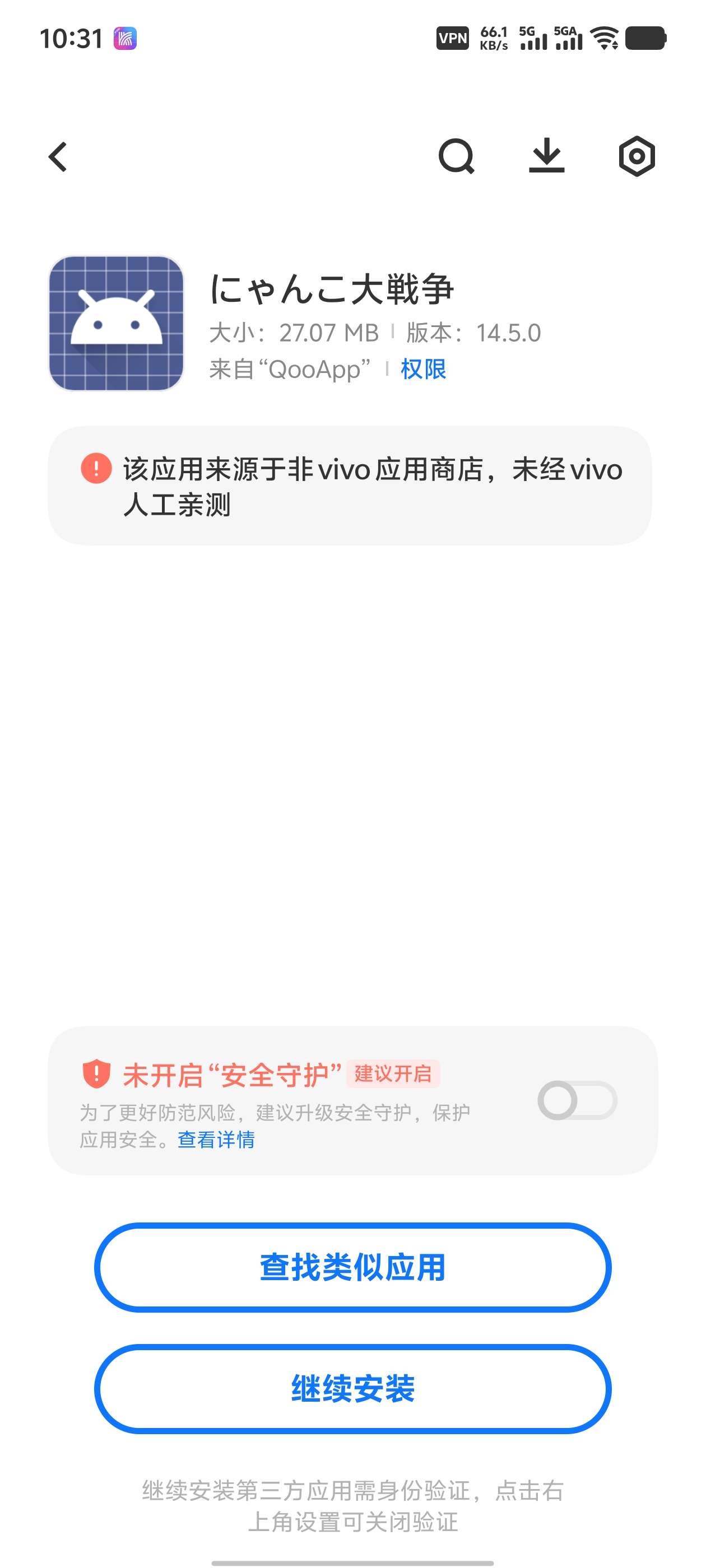Image resolution: width=706 pixels, height=1568 pixels.
Task: Enable the 安全守护 switch
Action: click(x=577, y=1100)
